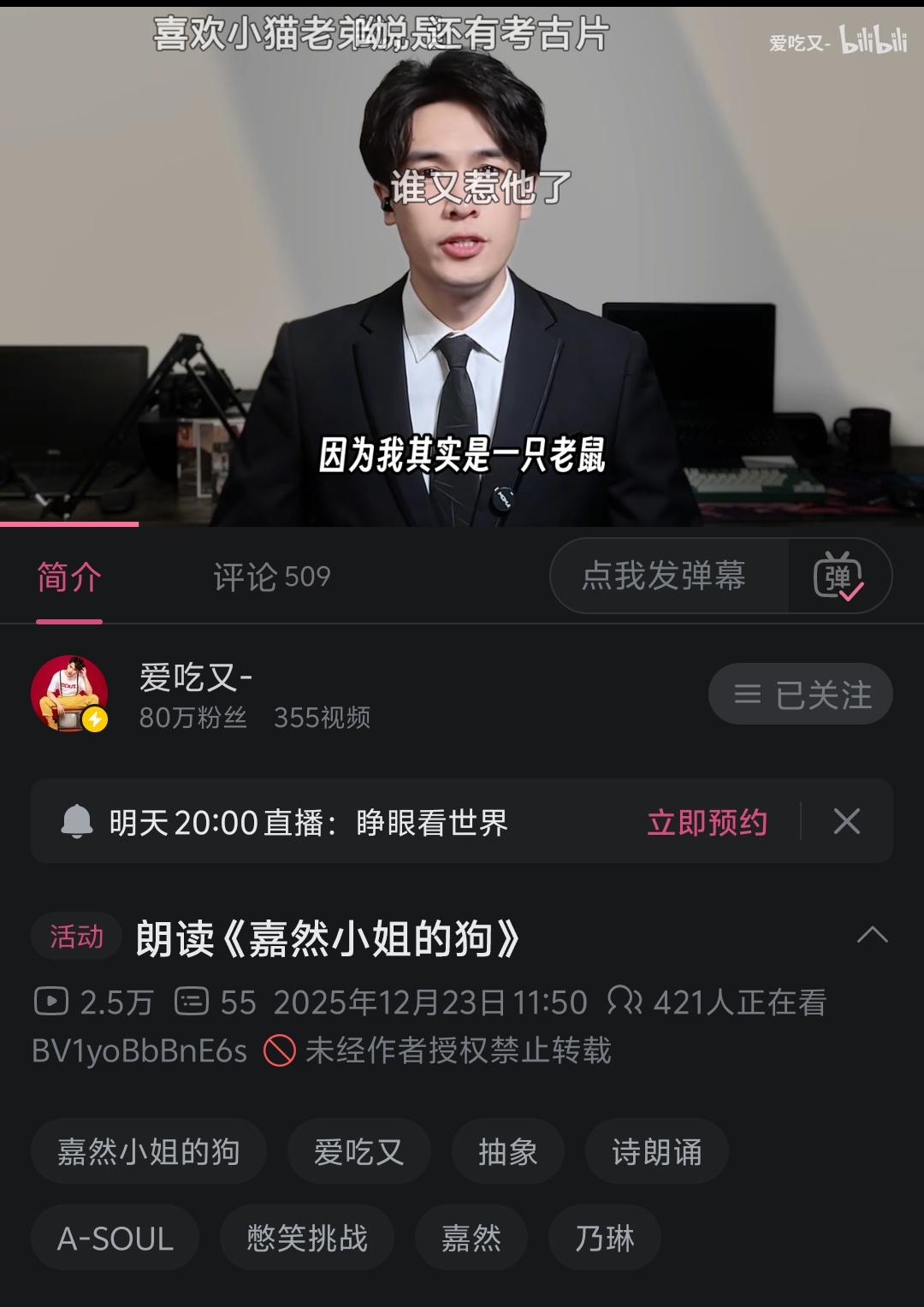924x1307 pixels.
Task: Open the 嘉然小姐的狗 tag
Action: click(x=149, y=1152)
